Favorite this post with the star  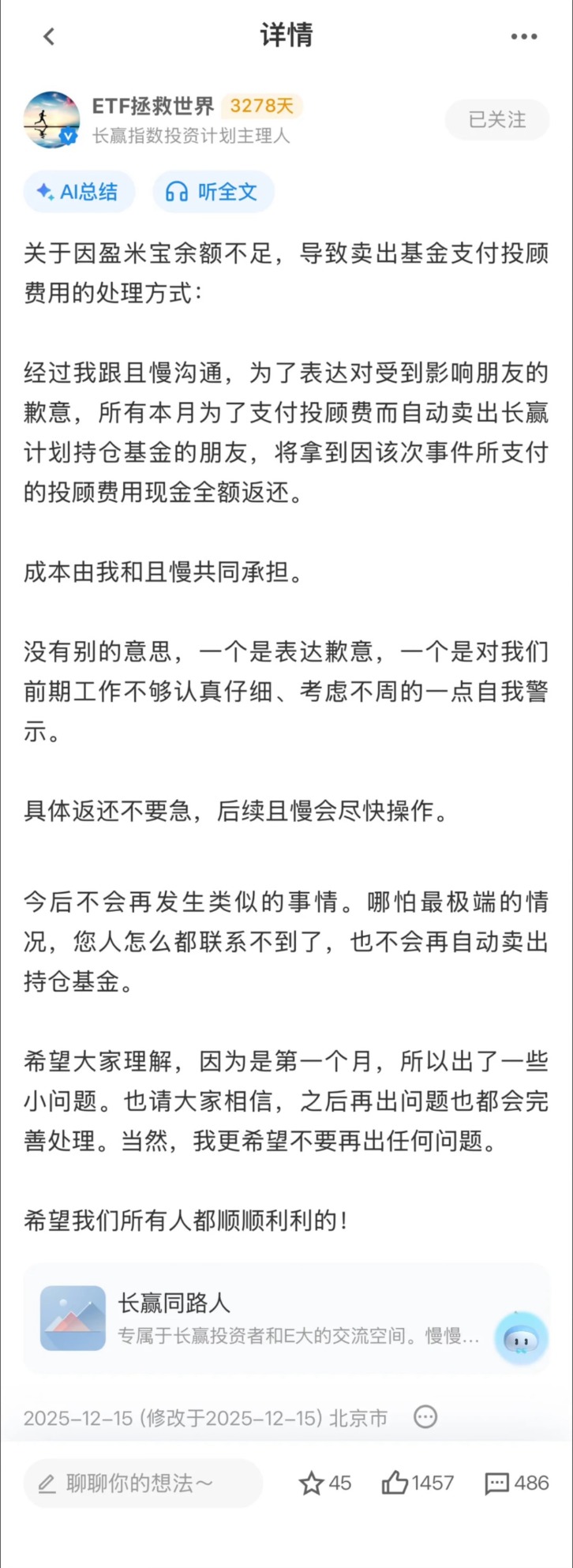click(x=312, y=1483)
